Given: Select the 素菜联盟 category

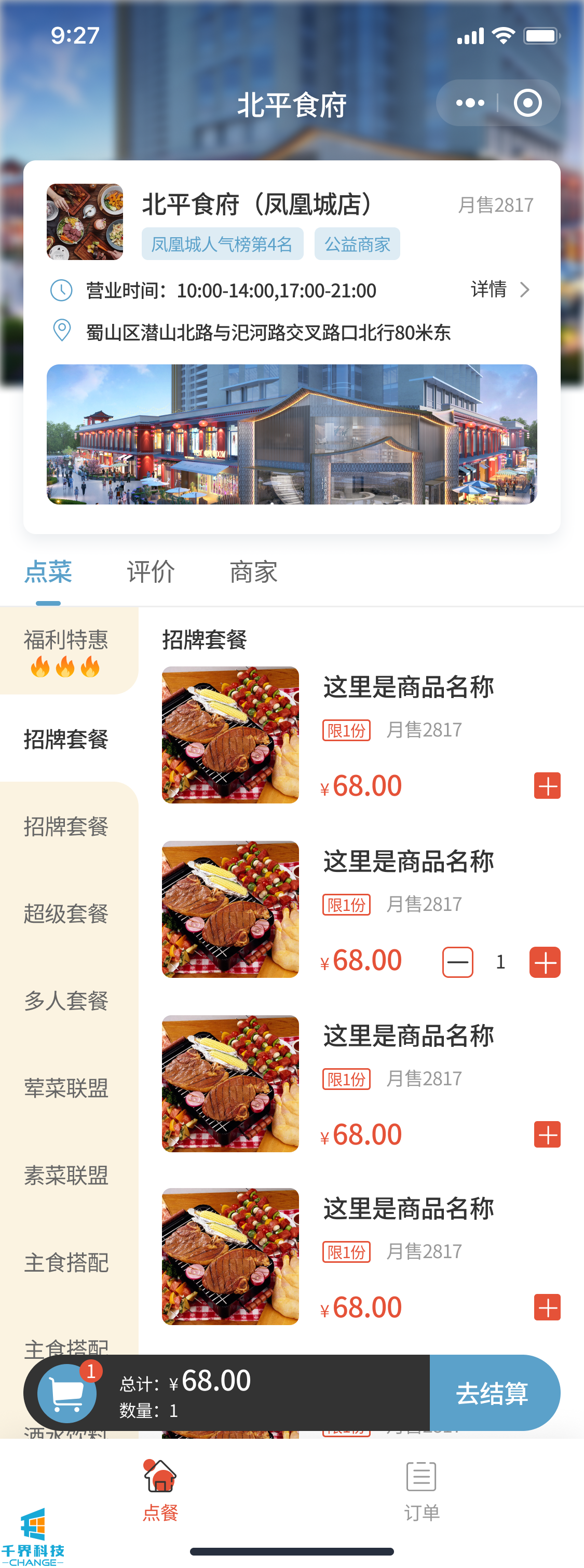Looking at the screenshot, I should coord(66,1175).
